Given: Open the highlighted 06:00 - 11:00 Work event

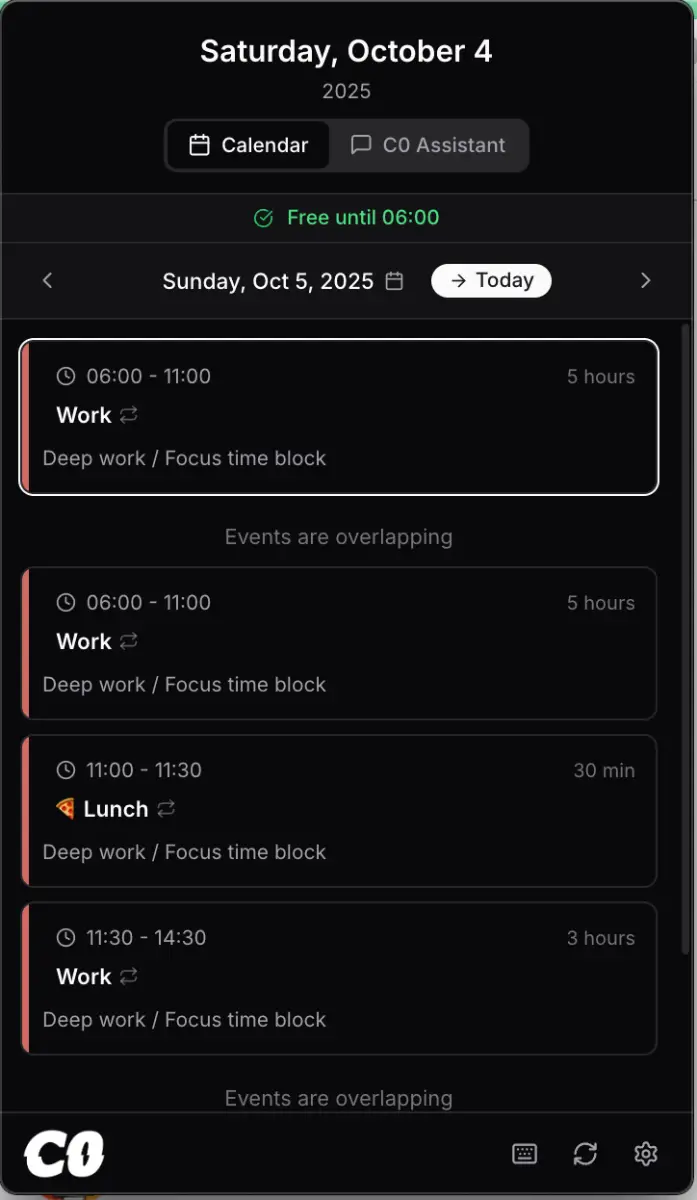Looking at the screenshot, I should (339, 417).
